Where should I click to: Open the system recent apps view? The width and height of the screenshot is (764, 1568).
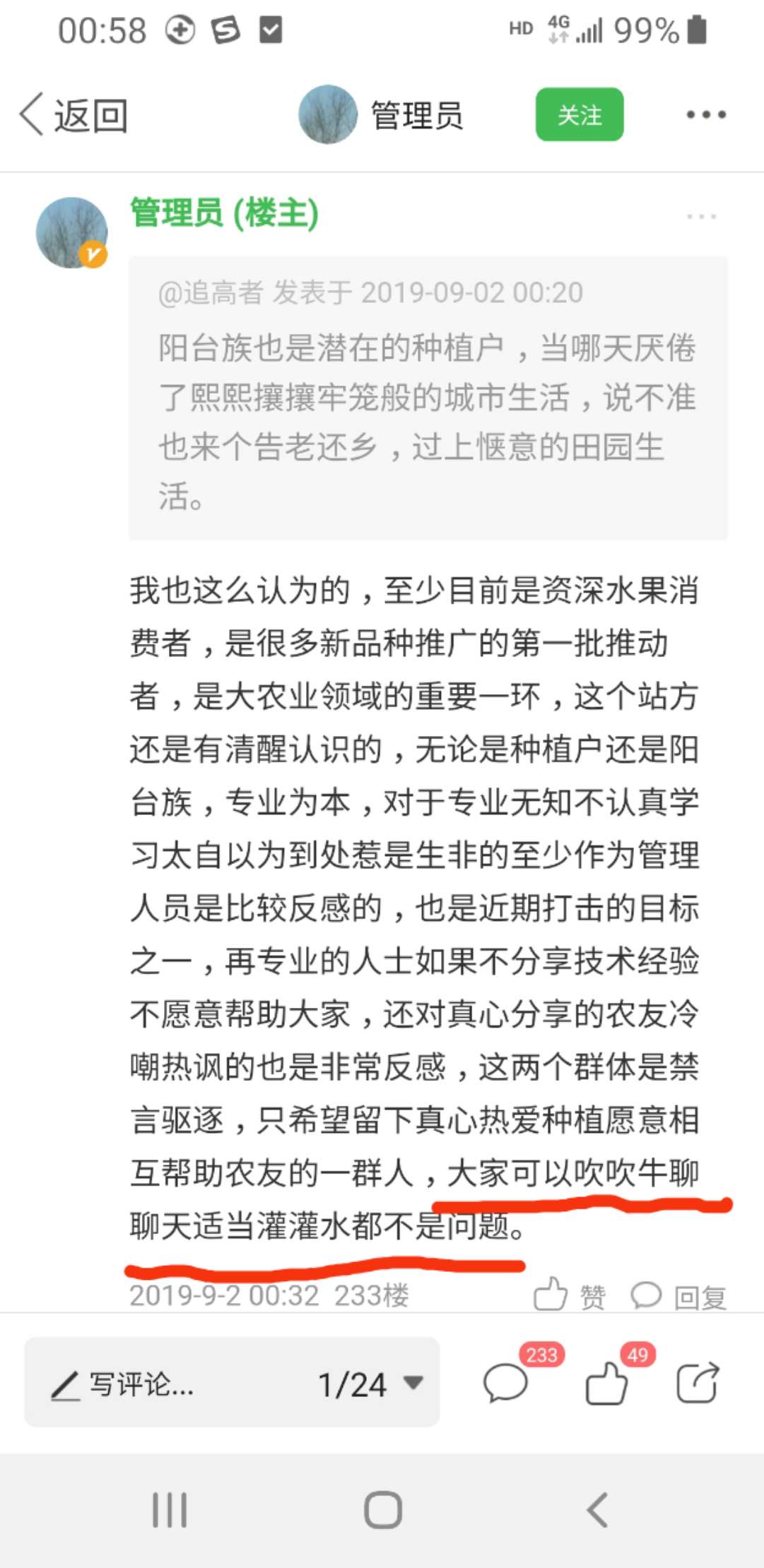click(x=170, y=1510)
